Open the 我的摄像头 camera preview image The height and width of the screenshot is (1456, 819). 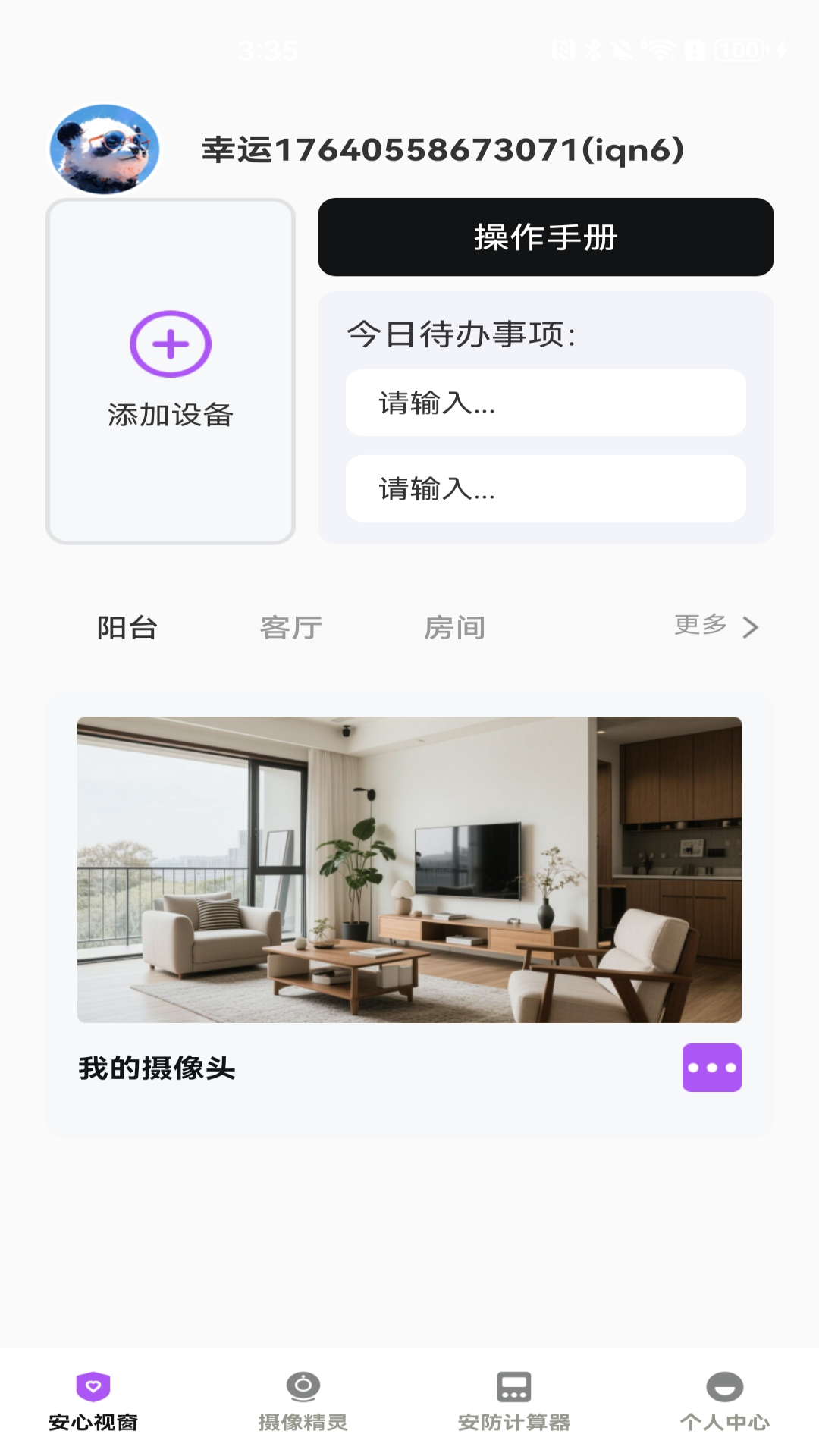pyautogui.click(x=409, y=869)
